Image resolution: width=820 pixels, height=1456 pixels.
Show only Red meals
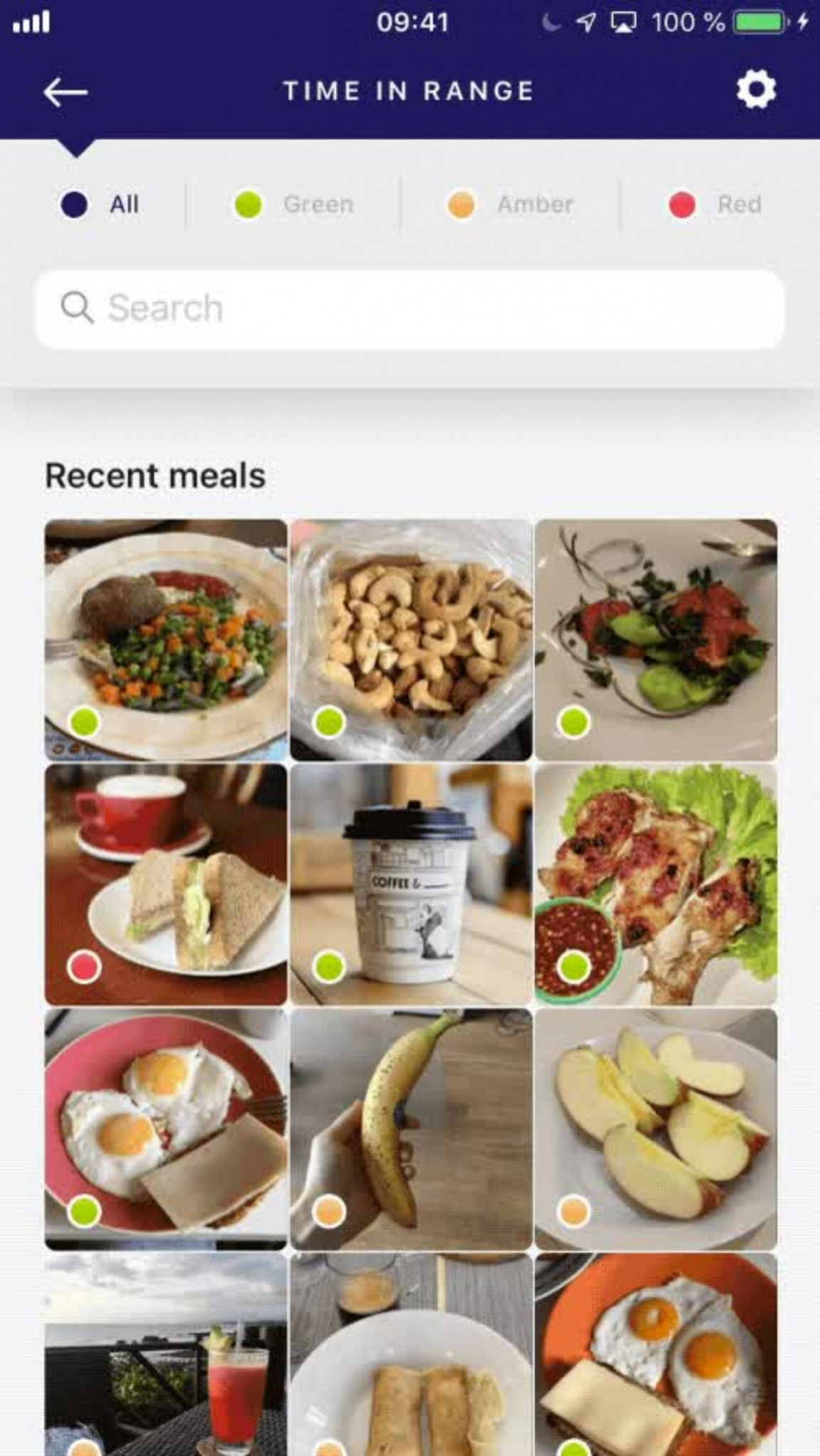point(715,205)
